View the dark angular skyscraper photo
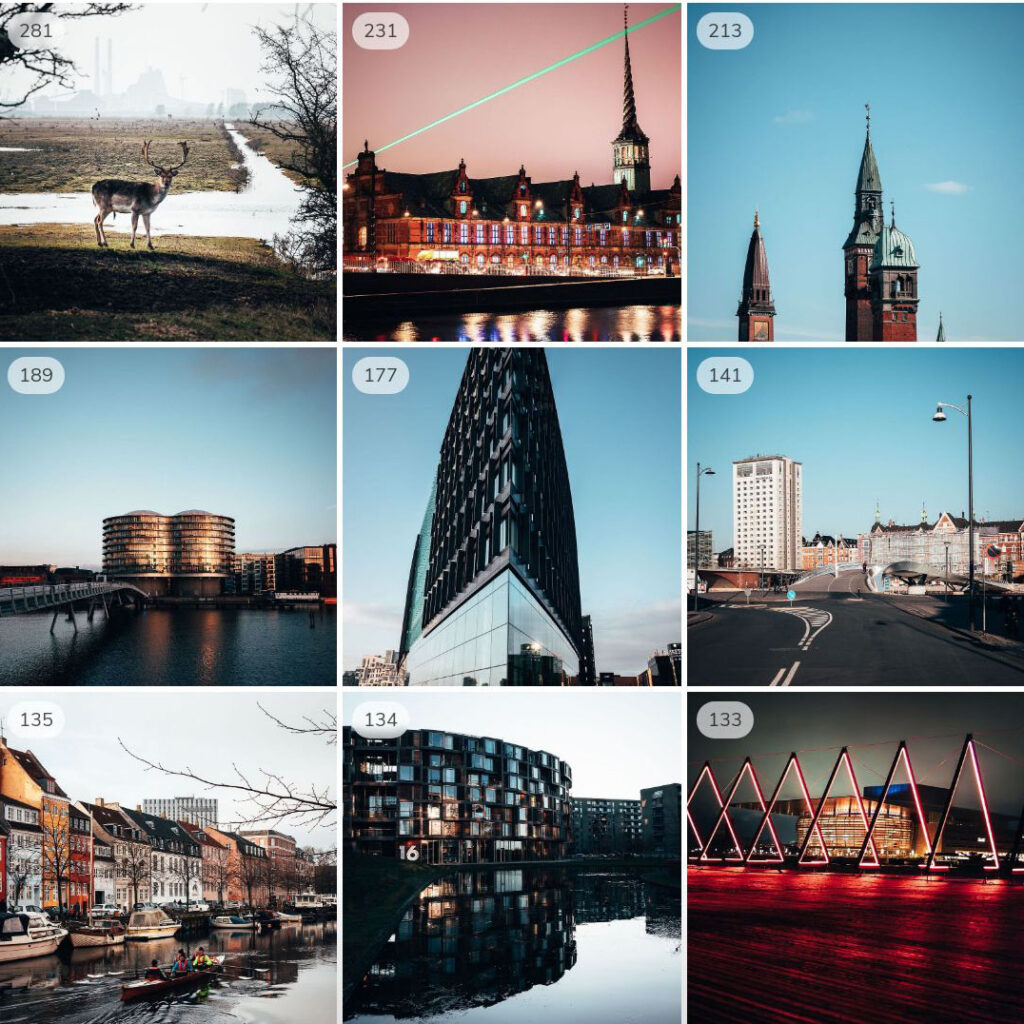 coord(511,516)
